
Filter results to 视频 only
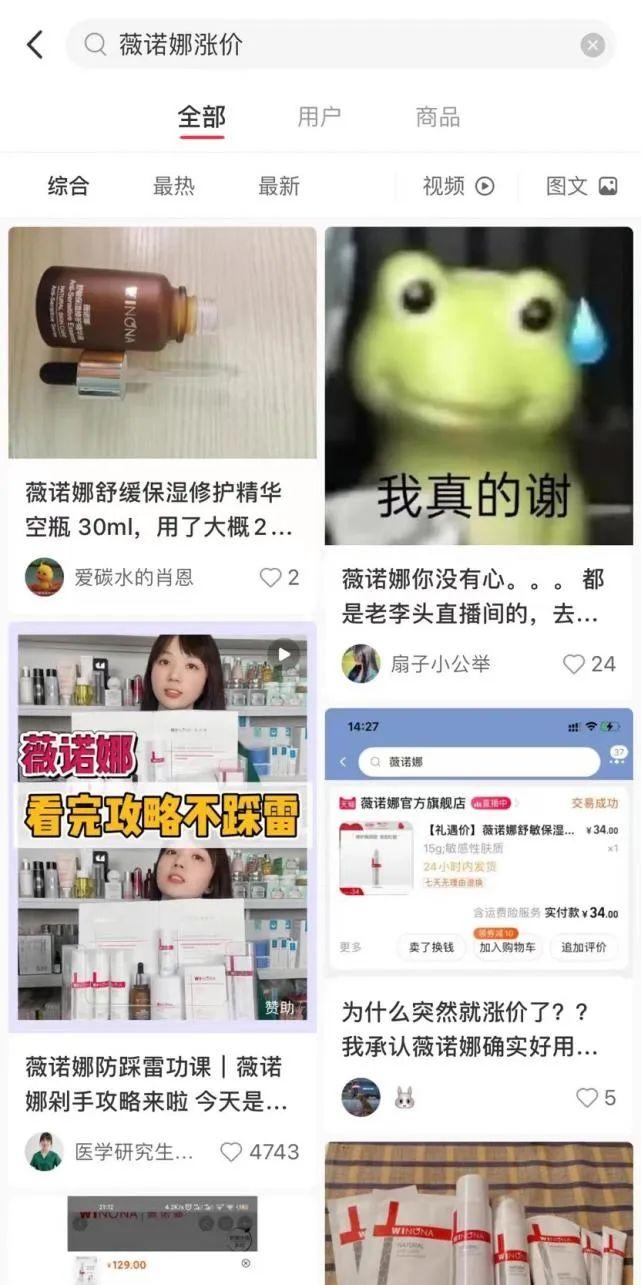(x=458, y=186)
